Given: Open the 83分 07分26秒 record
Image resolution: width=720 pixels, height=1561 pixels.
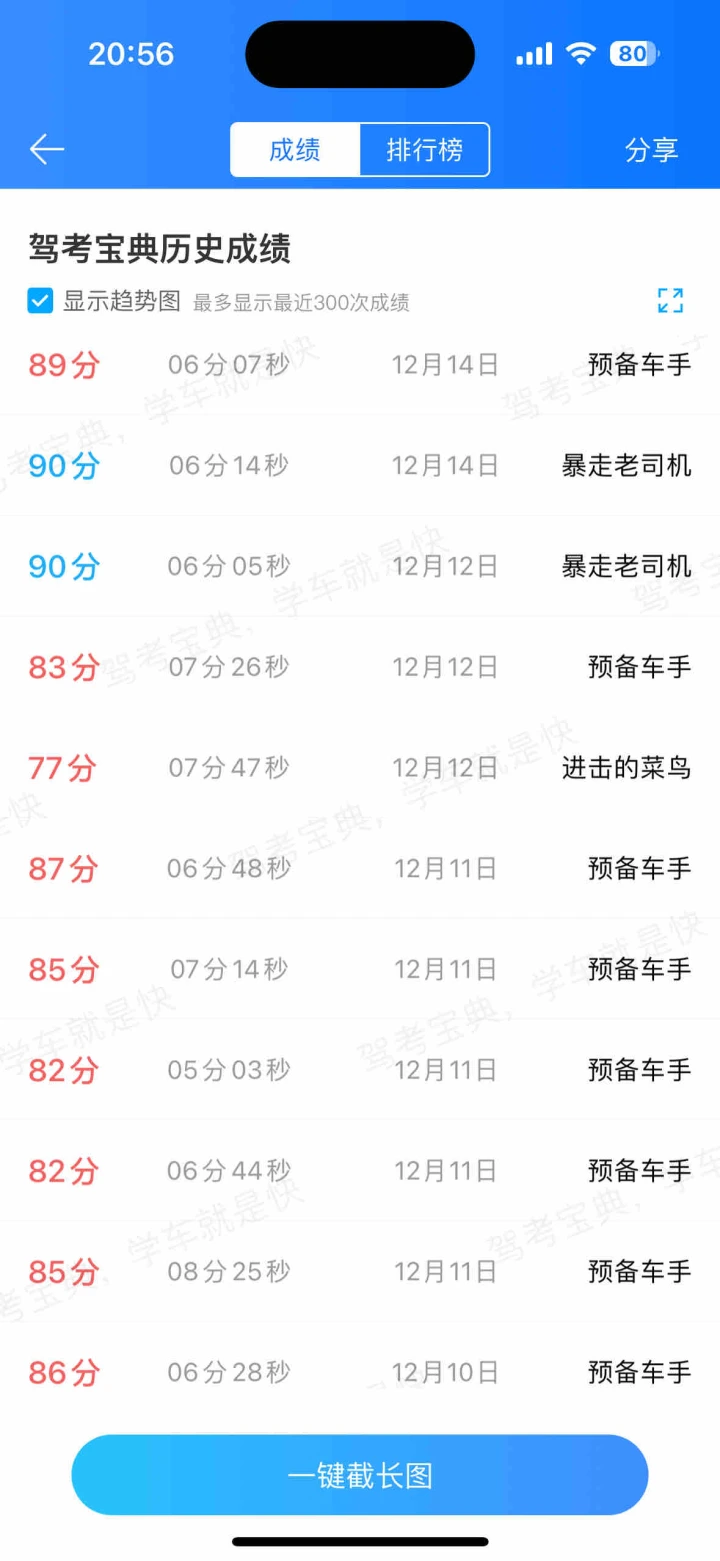Looking at the screenshot, I should tap(360, 666).
